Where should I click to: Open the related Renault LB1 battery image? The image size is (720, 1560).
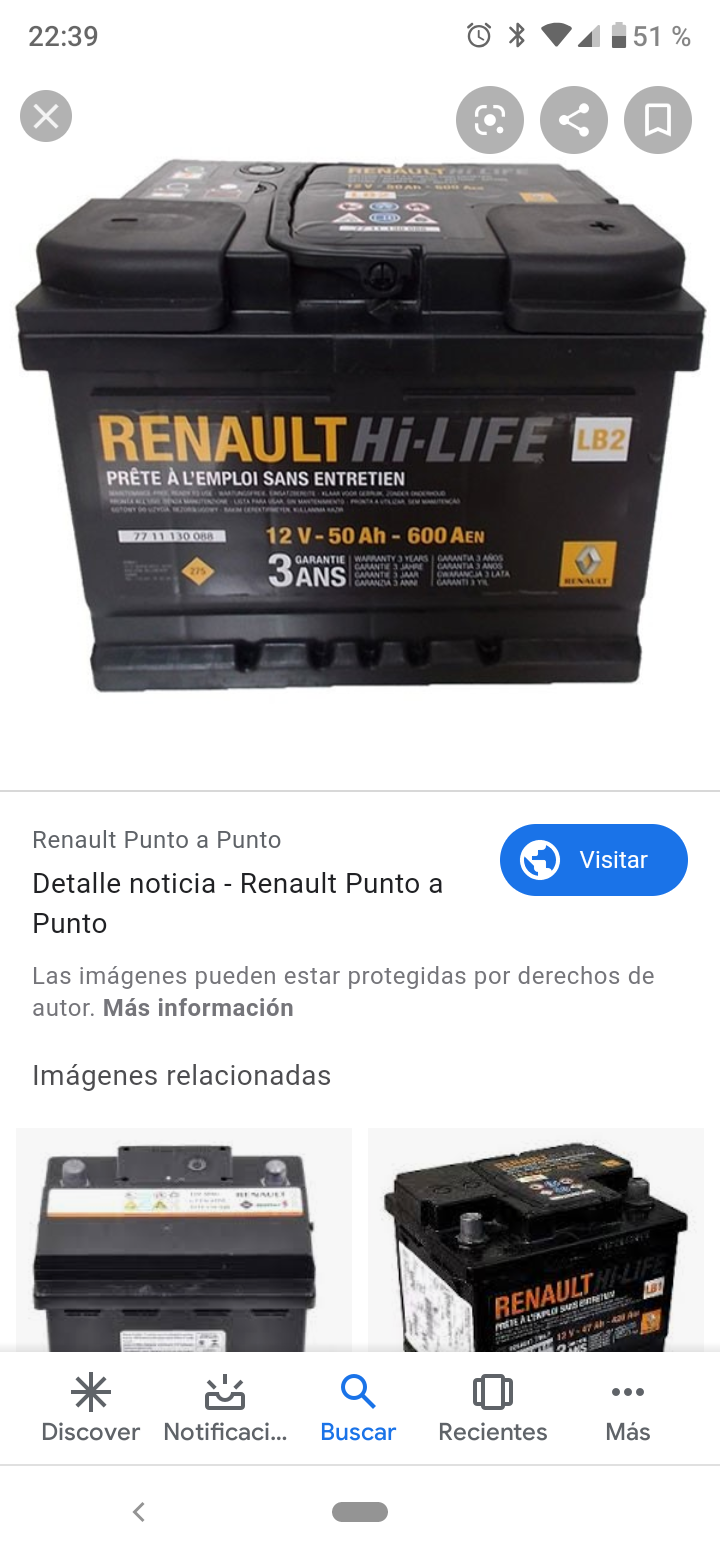(x=536, y=1240)
